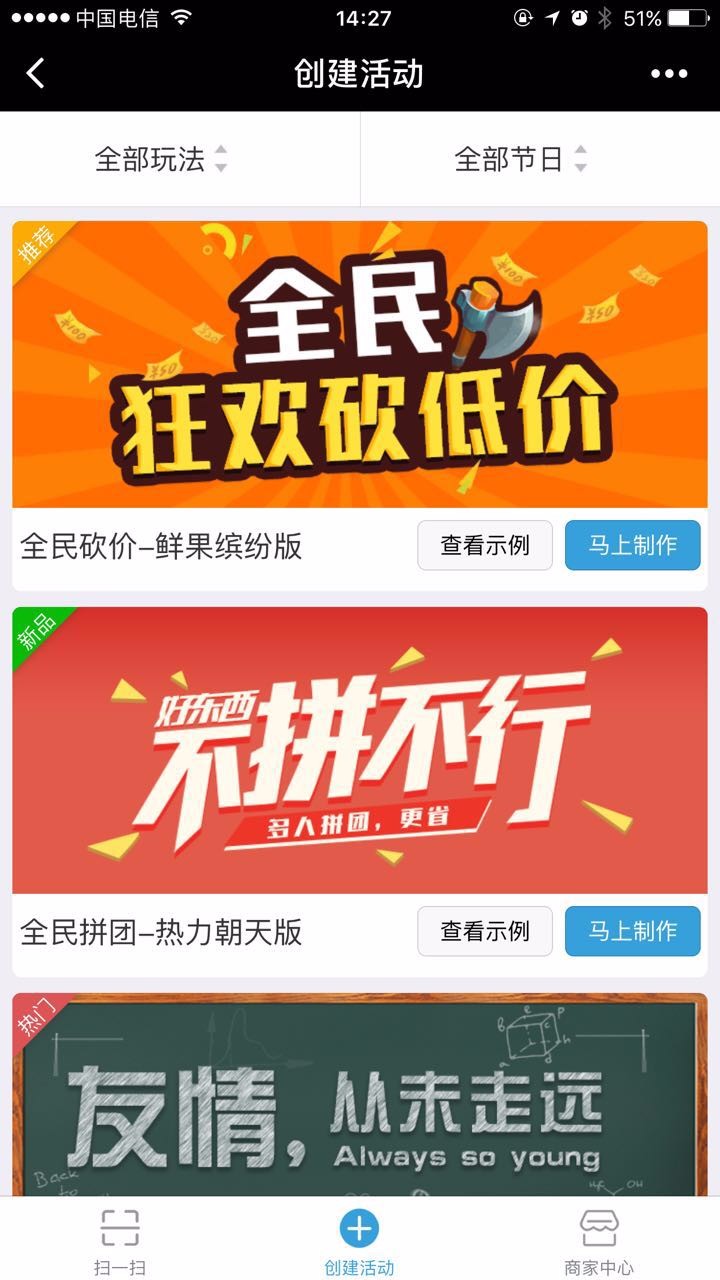Switch to the 扫一扫 scan tab

point(120,1241)
